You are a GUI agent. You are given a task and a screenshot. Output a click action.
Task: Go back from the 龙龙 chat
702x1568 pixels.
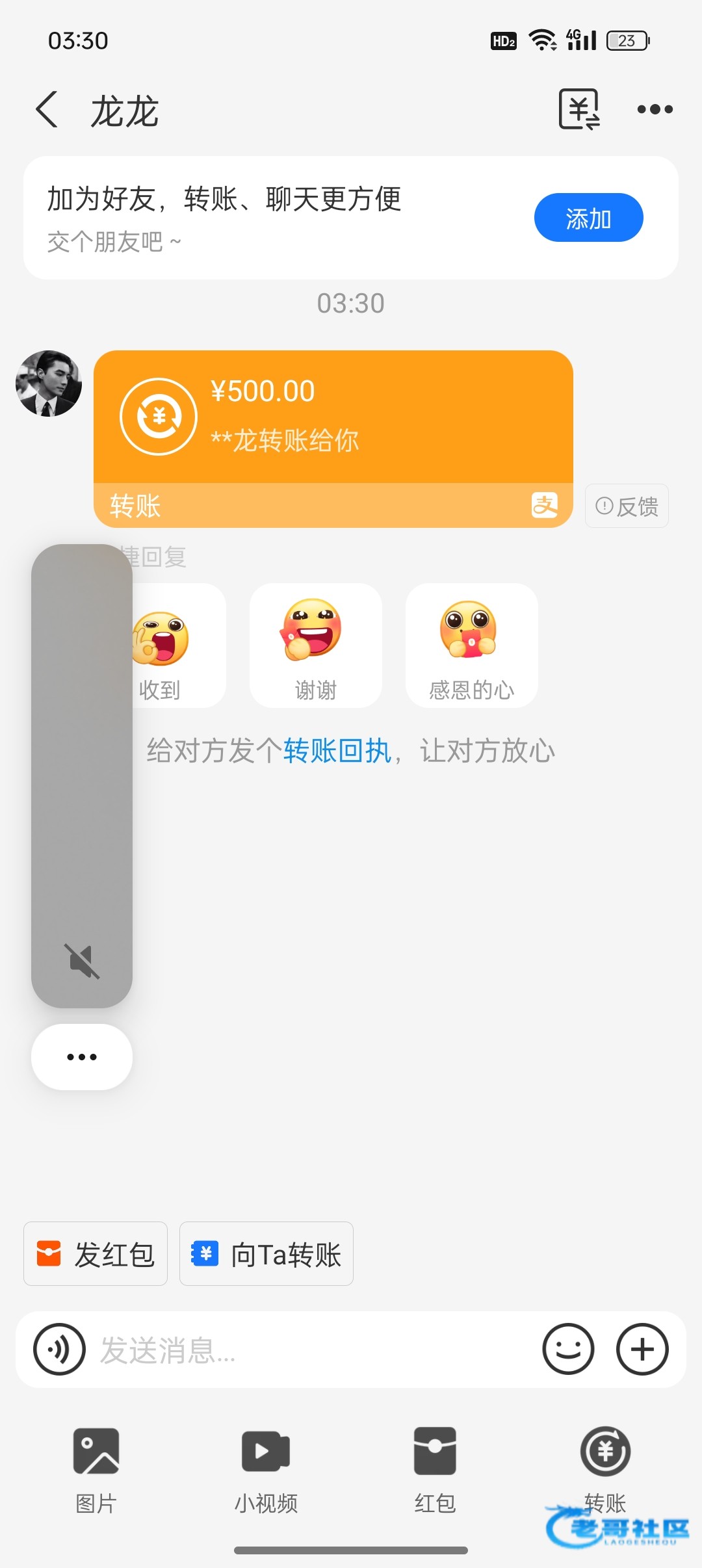47,109
